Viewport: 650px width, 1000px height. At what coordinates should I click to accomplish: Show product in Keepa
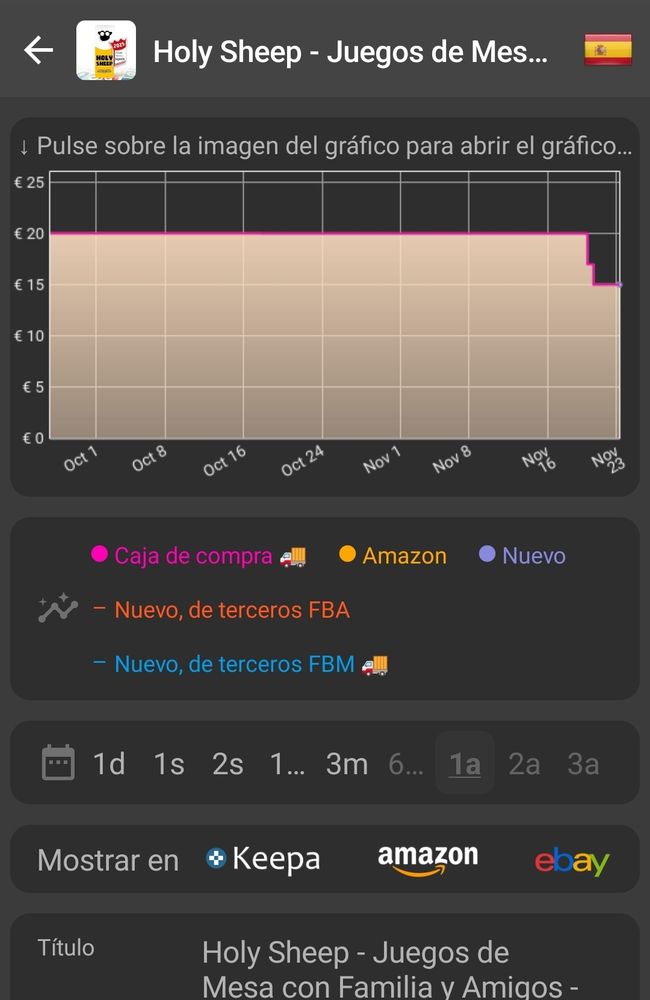coord(263,859)
